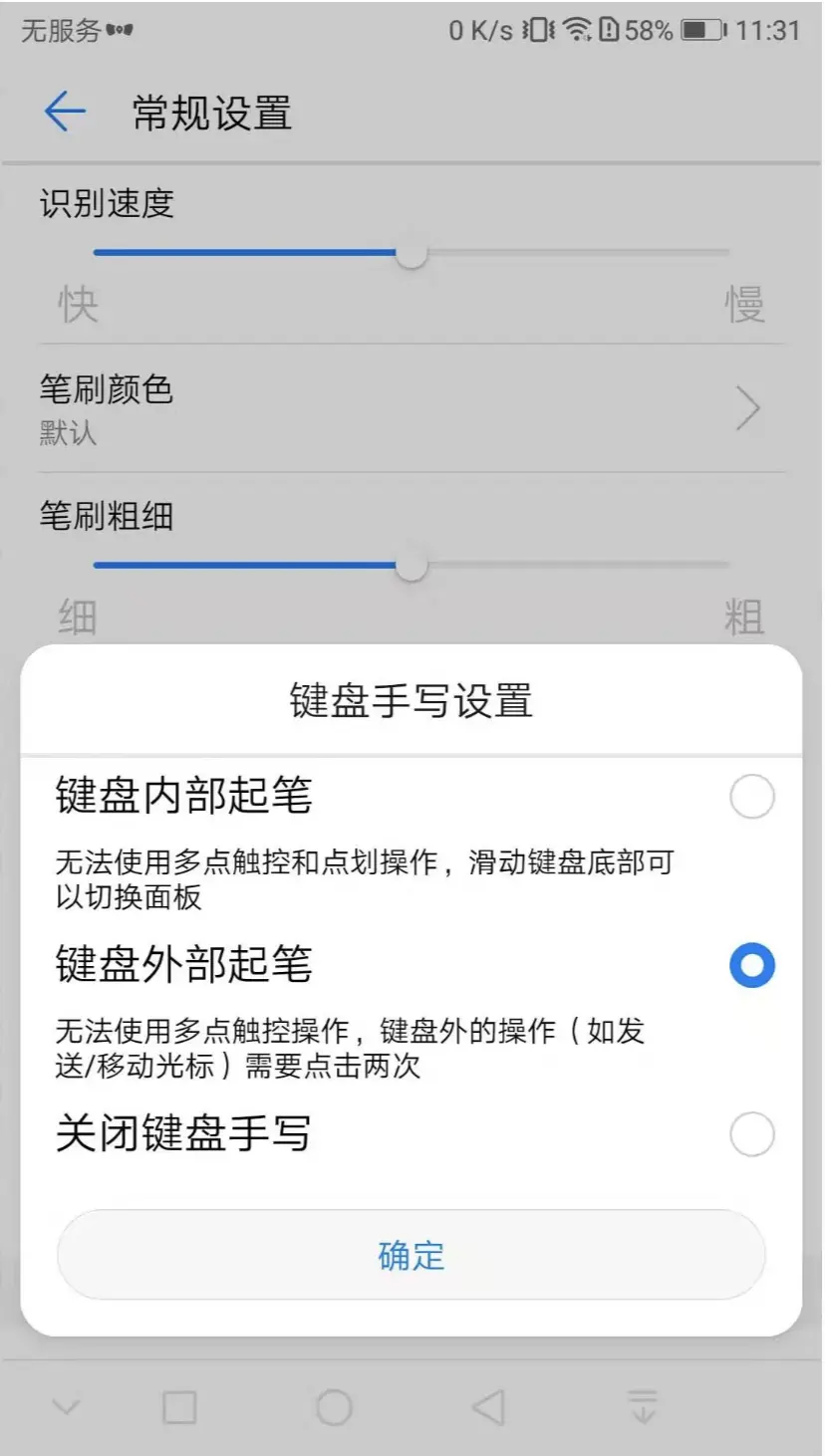This screenshot has width=825, height=1456.
Task: Select the 键盘内部起笔 radio option
Action: tap(751, 798)
